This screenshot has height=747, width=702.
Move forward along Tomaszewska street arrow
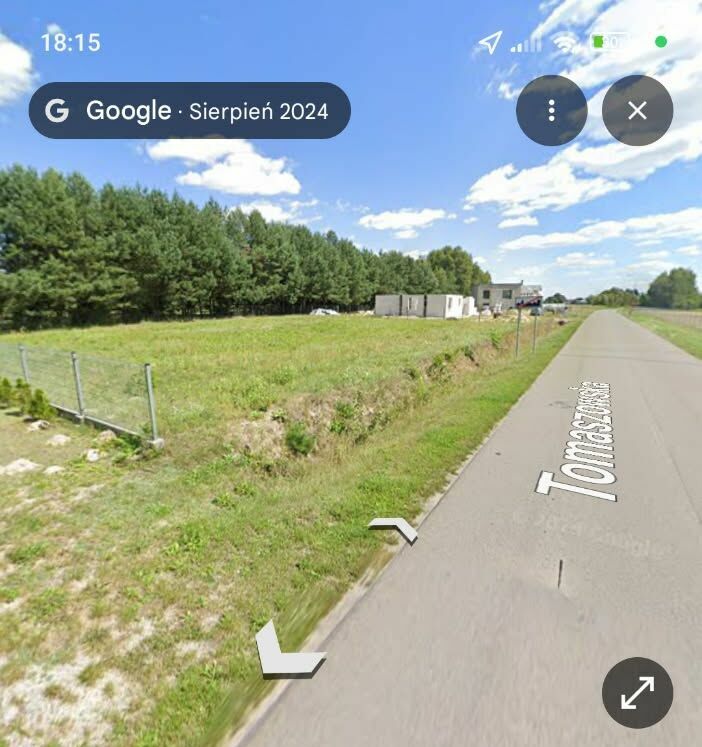393,528
